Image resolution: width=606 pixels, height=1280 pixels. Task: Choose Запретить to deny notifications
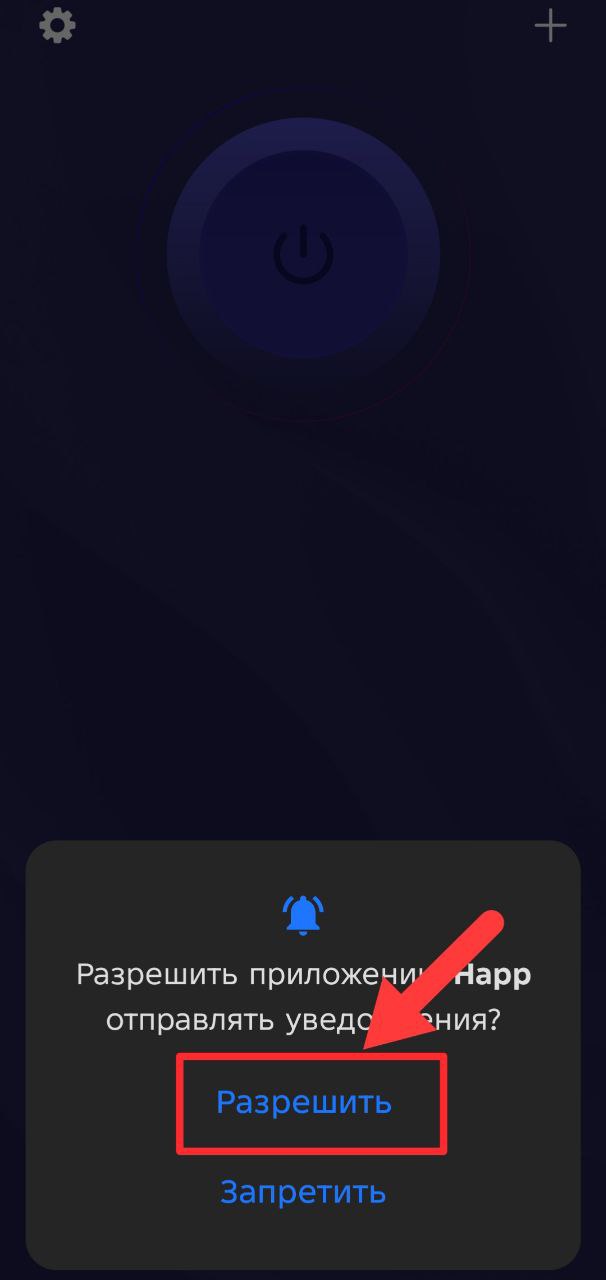tap(303, 1192)
